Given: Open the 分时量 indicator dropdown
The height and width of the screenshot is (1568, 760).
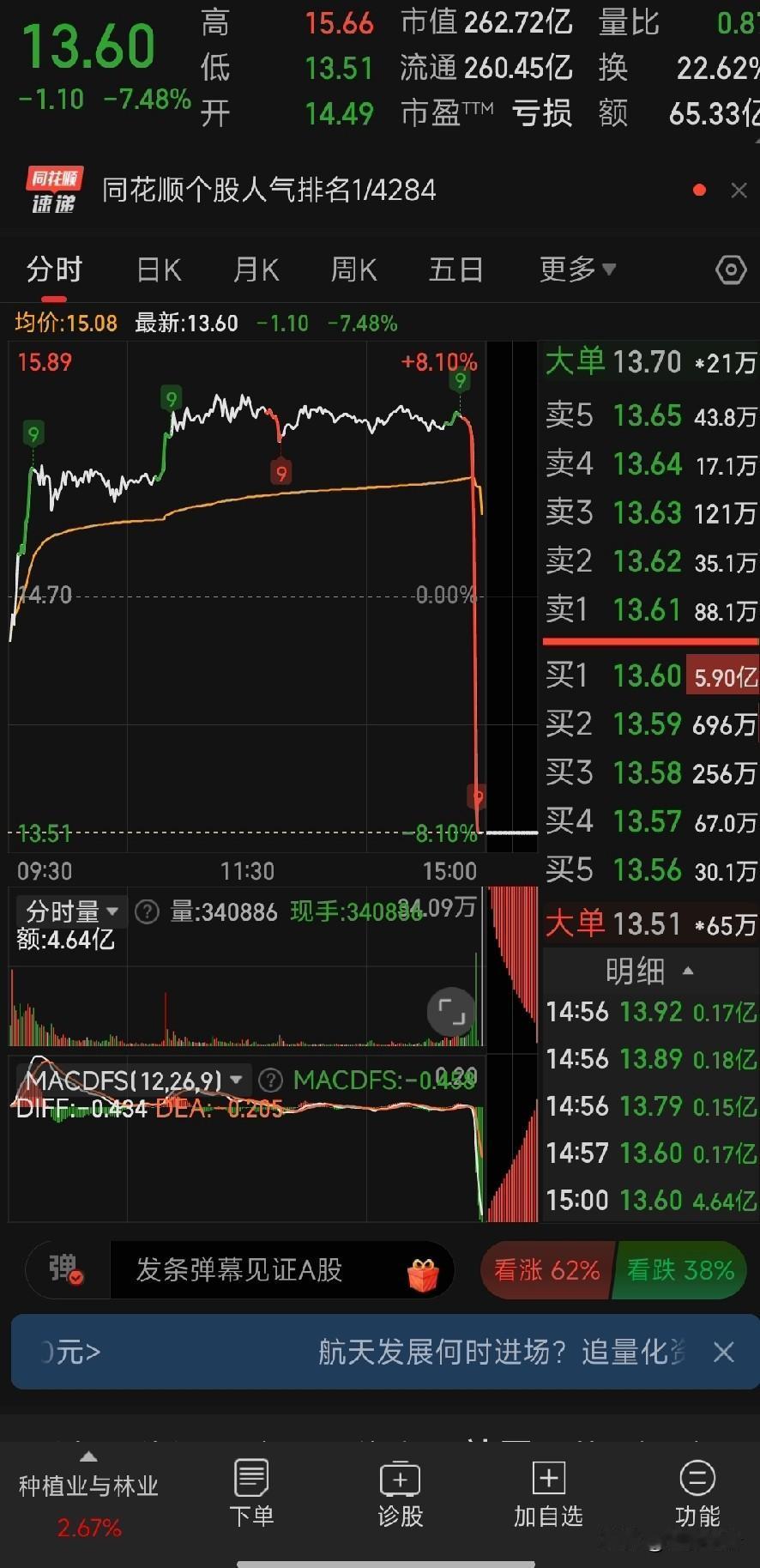Looking at the screenshot, I should coord(70,912).
